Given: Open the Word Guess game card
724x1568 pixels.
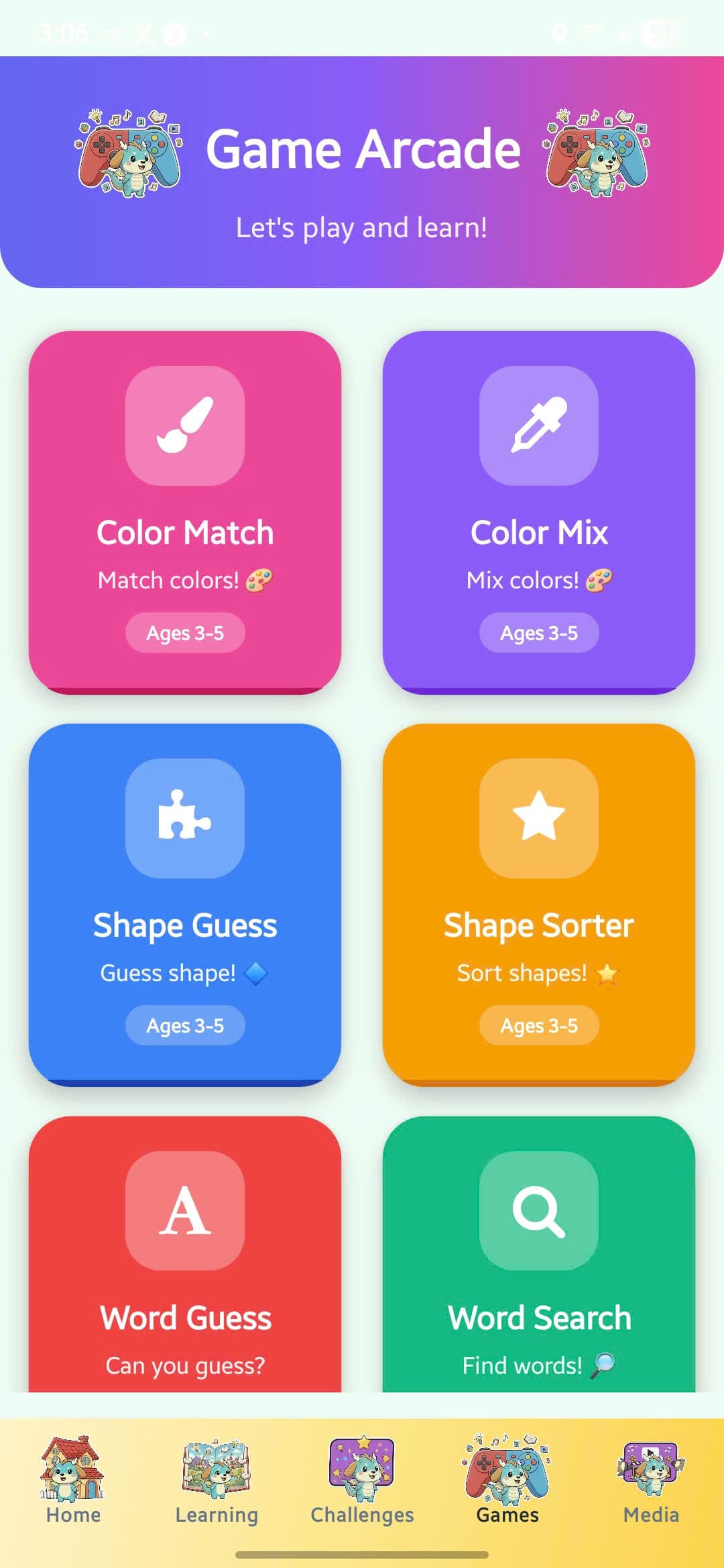Looking at the screenshot, I should click(184, 1273).
